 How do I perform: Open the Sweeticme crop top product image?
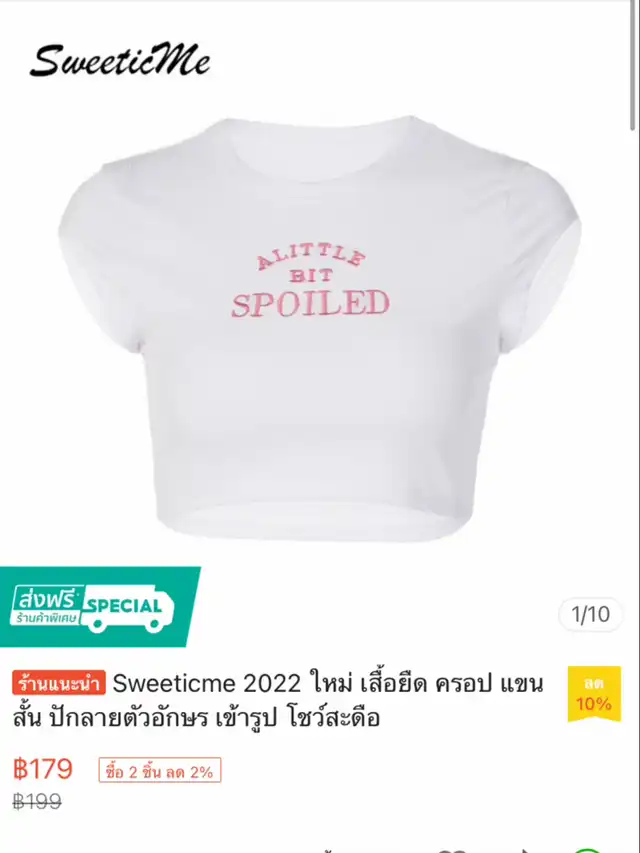coord(318,330)
